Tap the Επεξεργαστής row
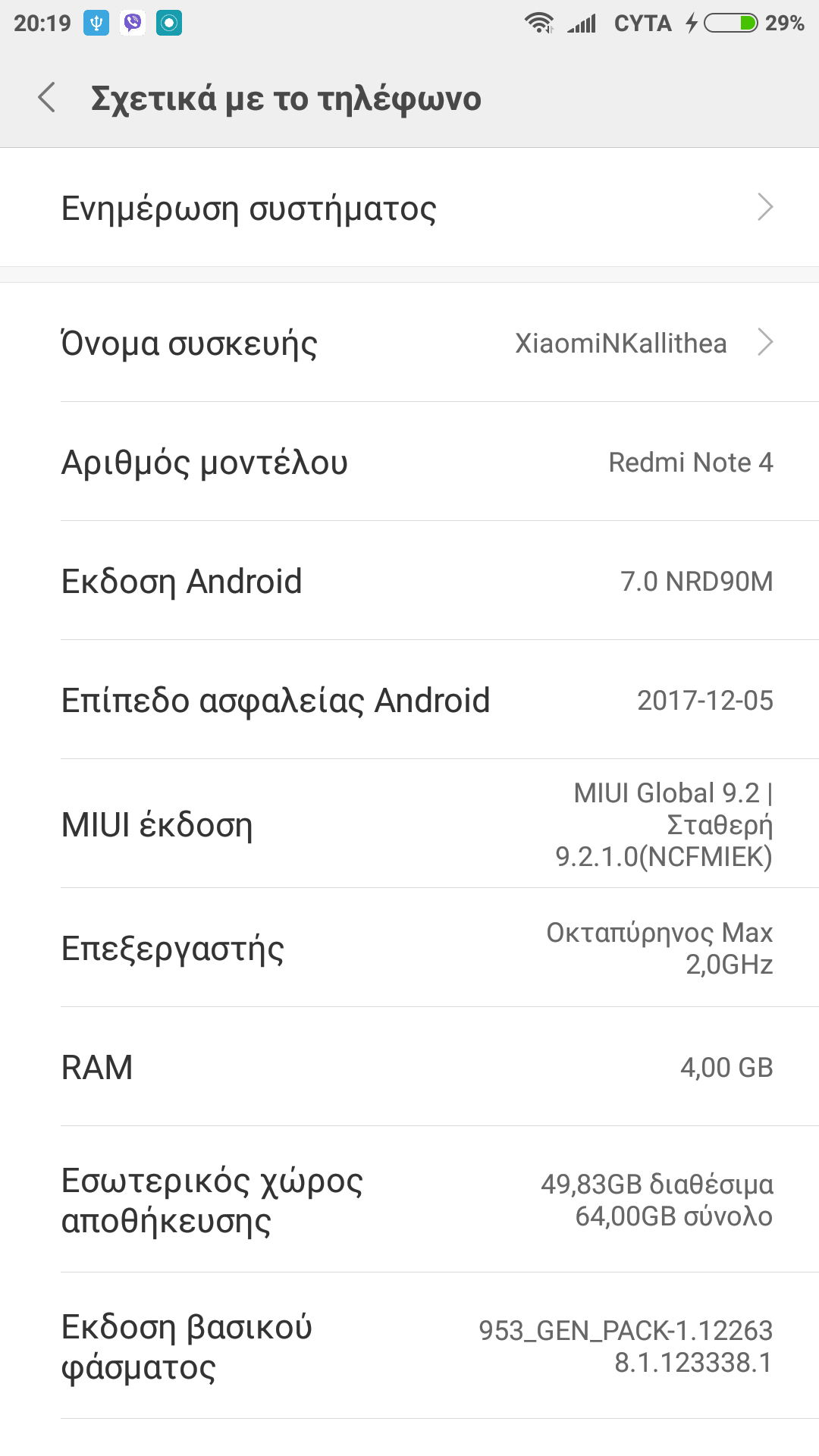Image resolution: width=819 pixels, height=1456 pixels. [x=409, y=948]
